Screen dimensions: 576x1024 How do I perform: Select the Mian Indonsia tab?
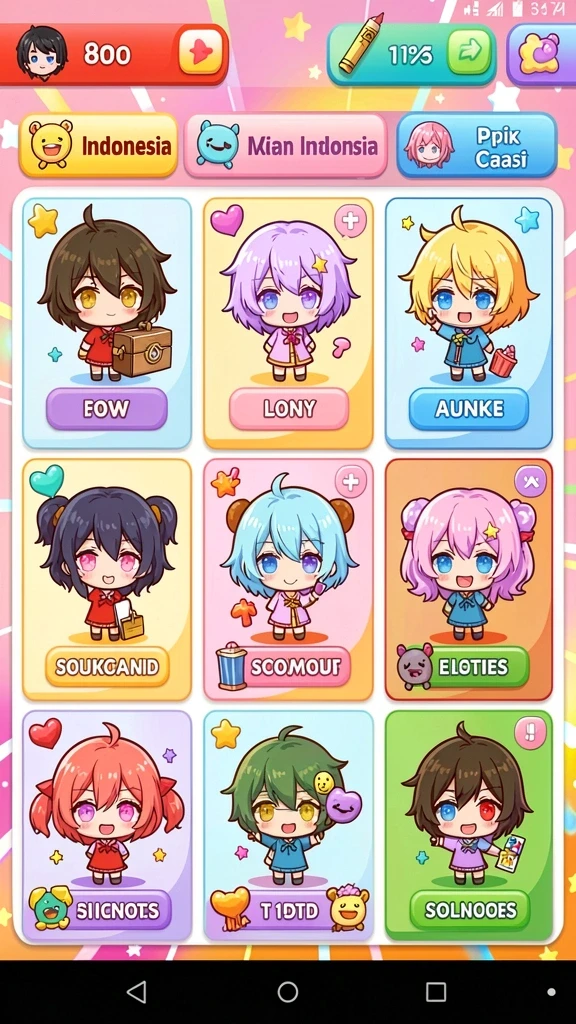tap(286, 145)
